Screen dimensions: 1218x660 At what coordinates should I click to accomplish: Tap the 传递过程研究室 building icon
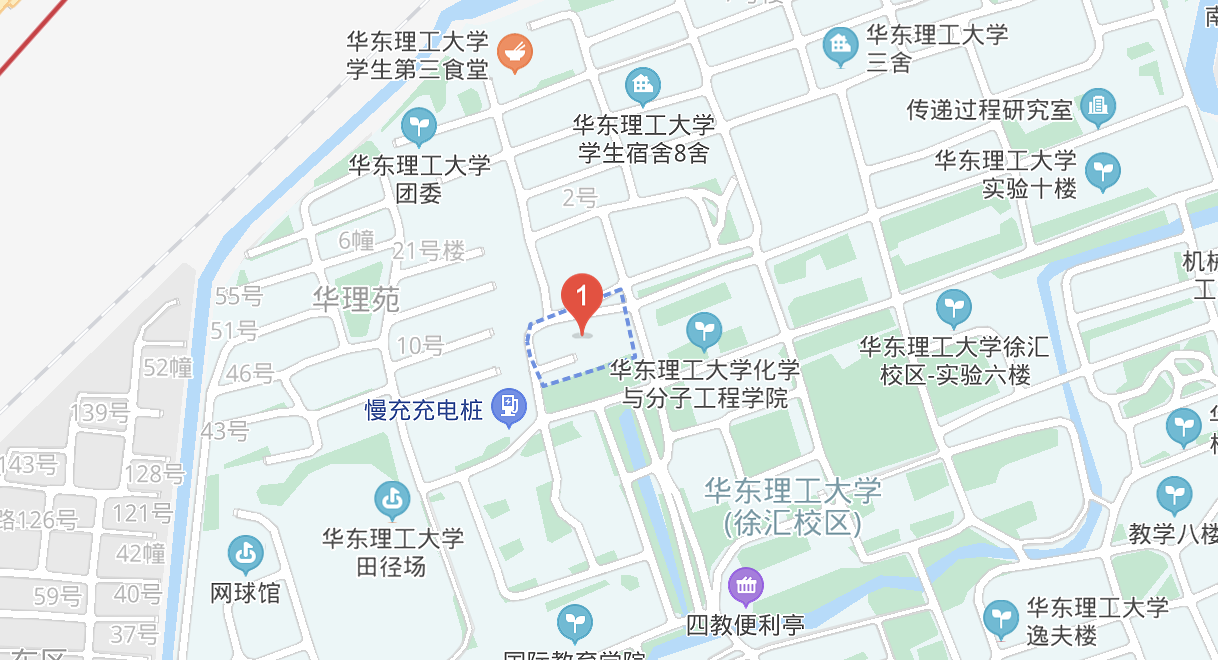point(1098,108)
